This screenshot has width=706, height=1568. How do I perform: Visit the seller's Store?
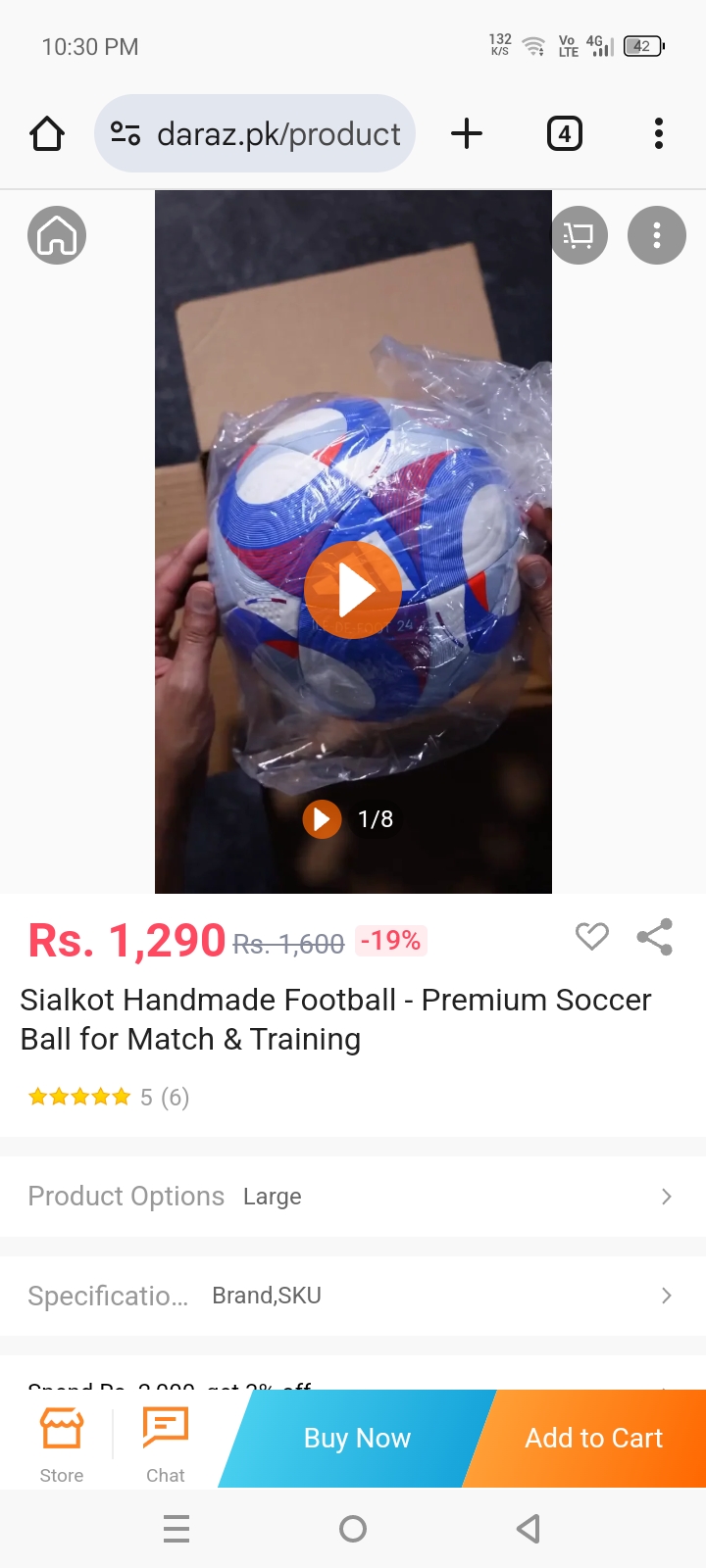pyautogui.click(x=62, y=1445)
